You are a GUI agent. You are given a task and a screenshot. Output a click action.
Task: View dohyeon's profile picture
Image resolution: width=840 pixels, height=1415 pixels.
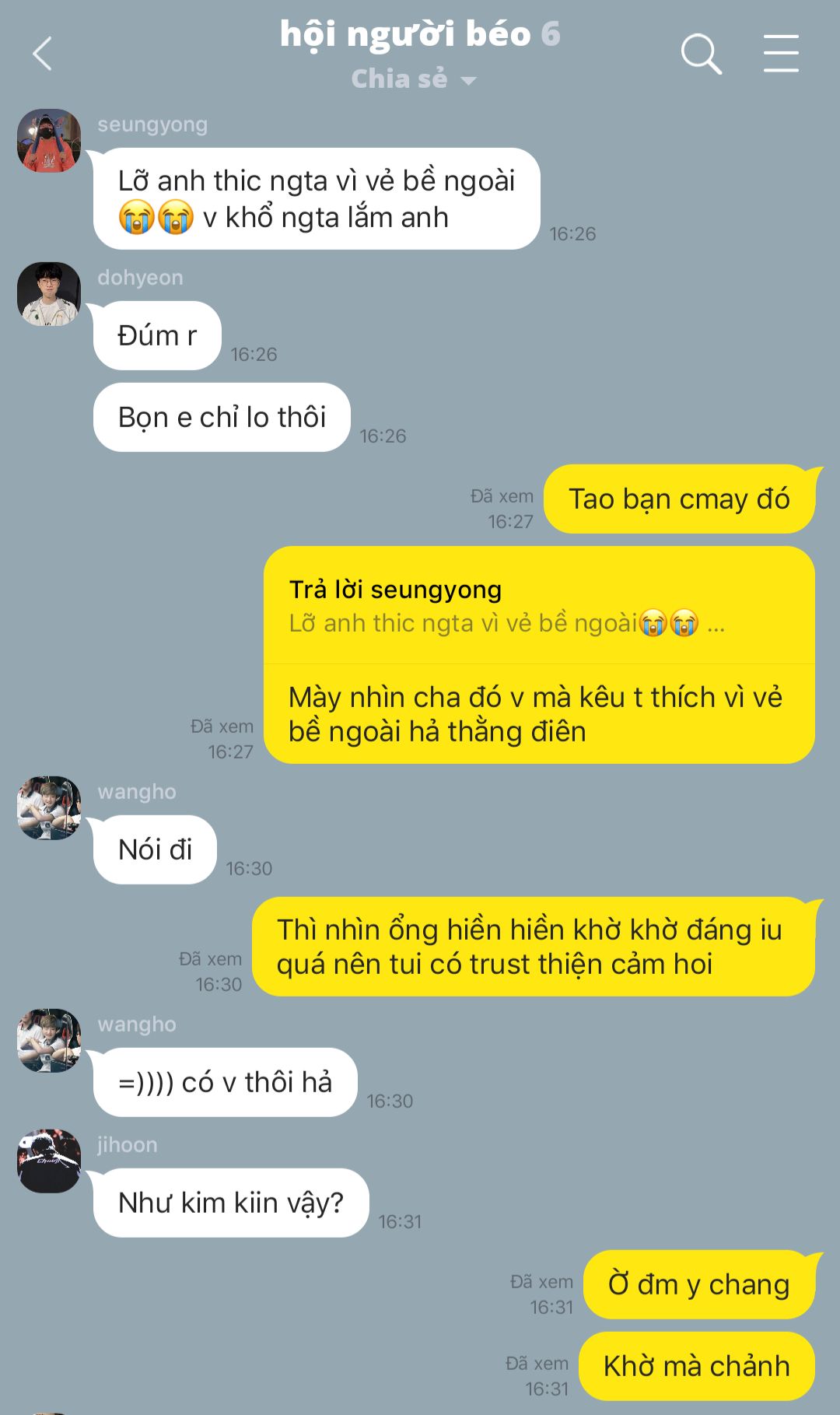coord(49,294)
